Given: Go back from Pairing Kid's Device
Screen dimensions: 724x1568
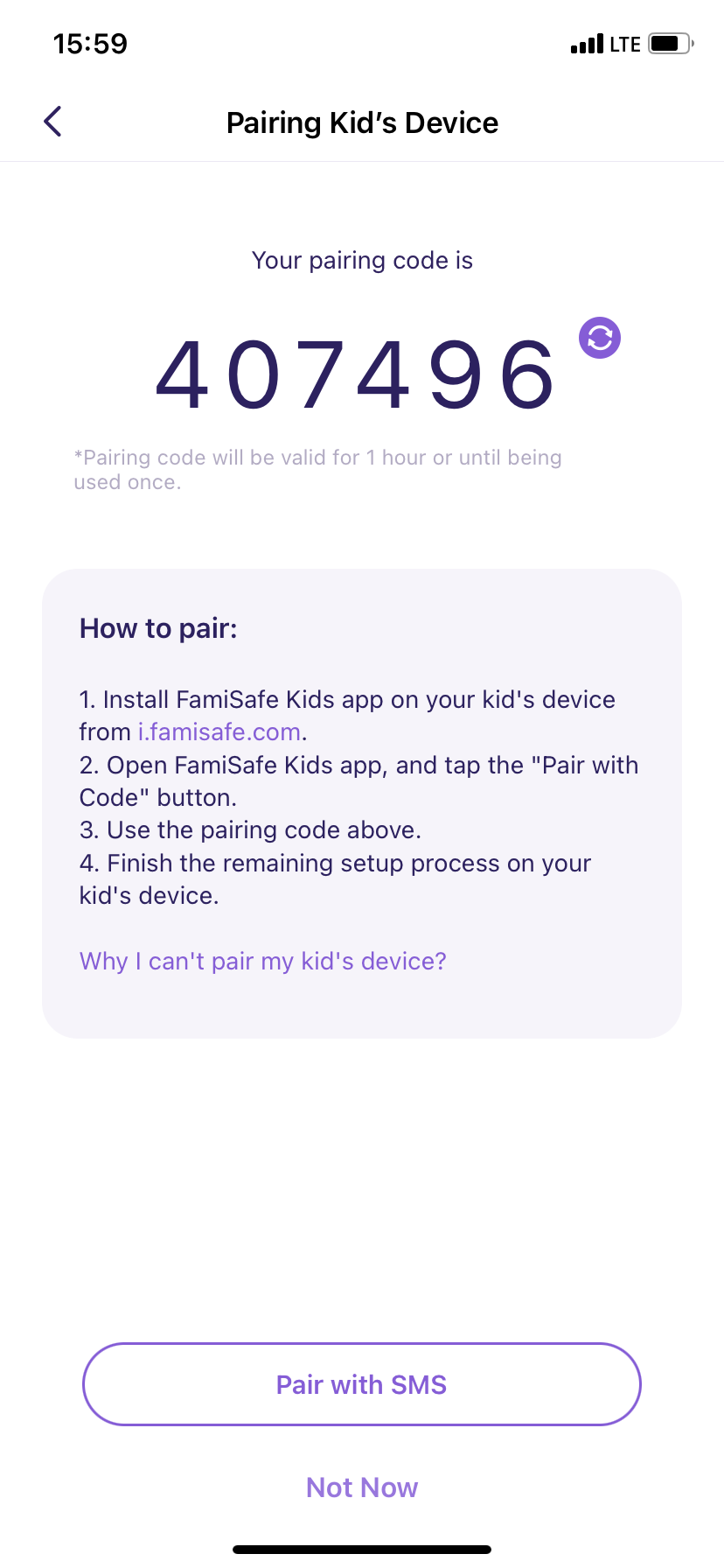Looking at the screenshot, I should coord(52,122).
